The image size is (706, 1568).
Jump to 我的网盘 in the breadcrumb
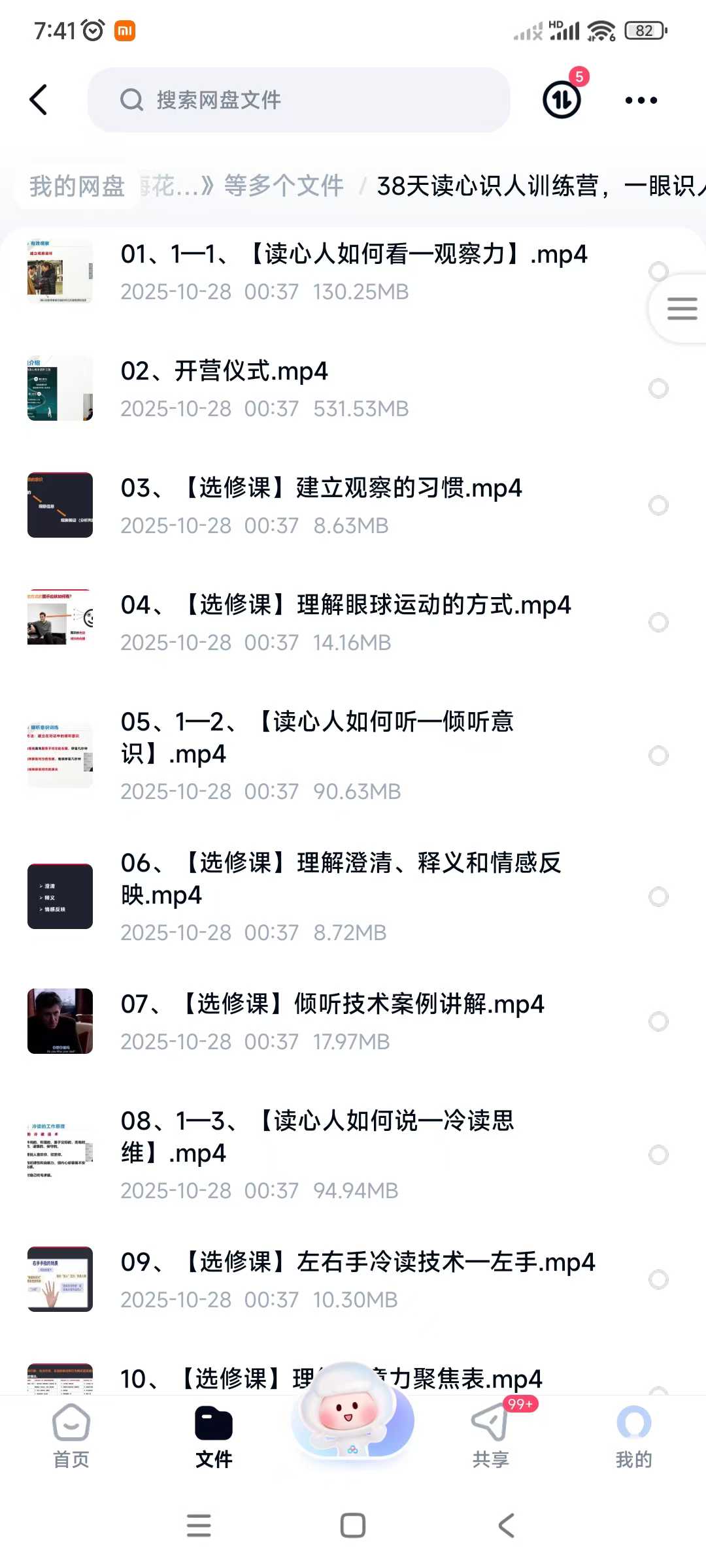point(77,186)
